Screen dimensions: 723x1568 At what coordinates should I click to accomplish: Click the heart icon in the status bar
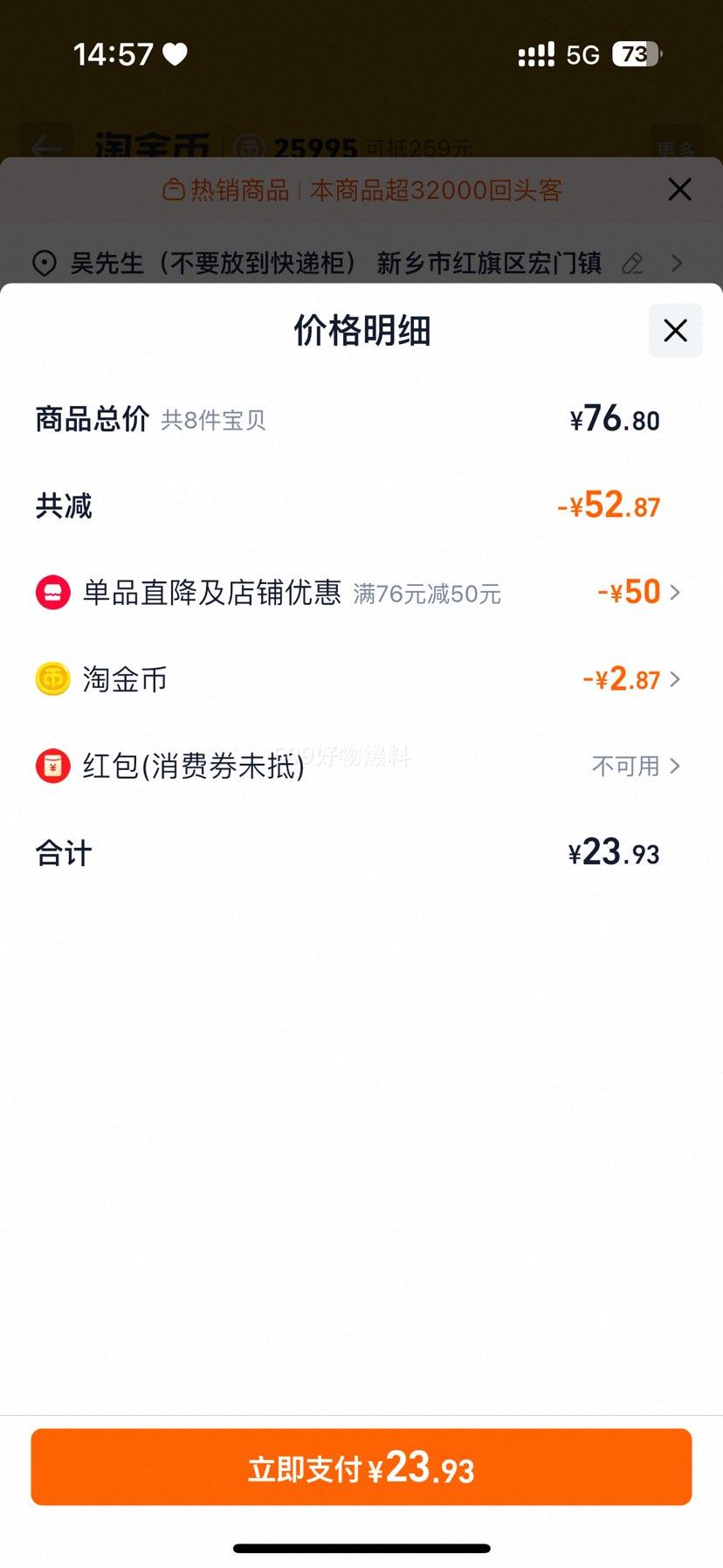(x=174, y=54)
